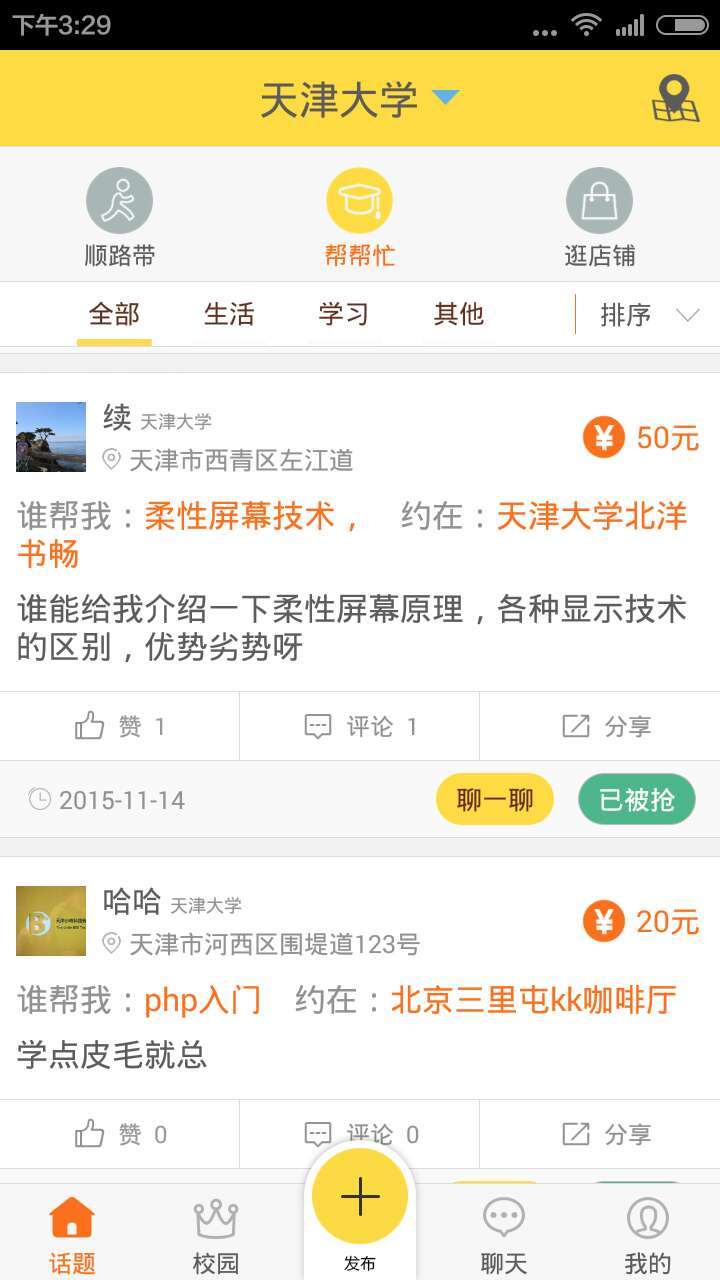Open comments on the flexible screen post
This screenshot has width=720, height=1280.
360,726
